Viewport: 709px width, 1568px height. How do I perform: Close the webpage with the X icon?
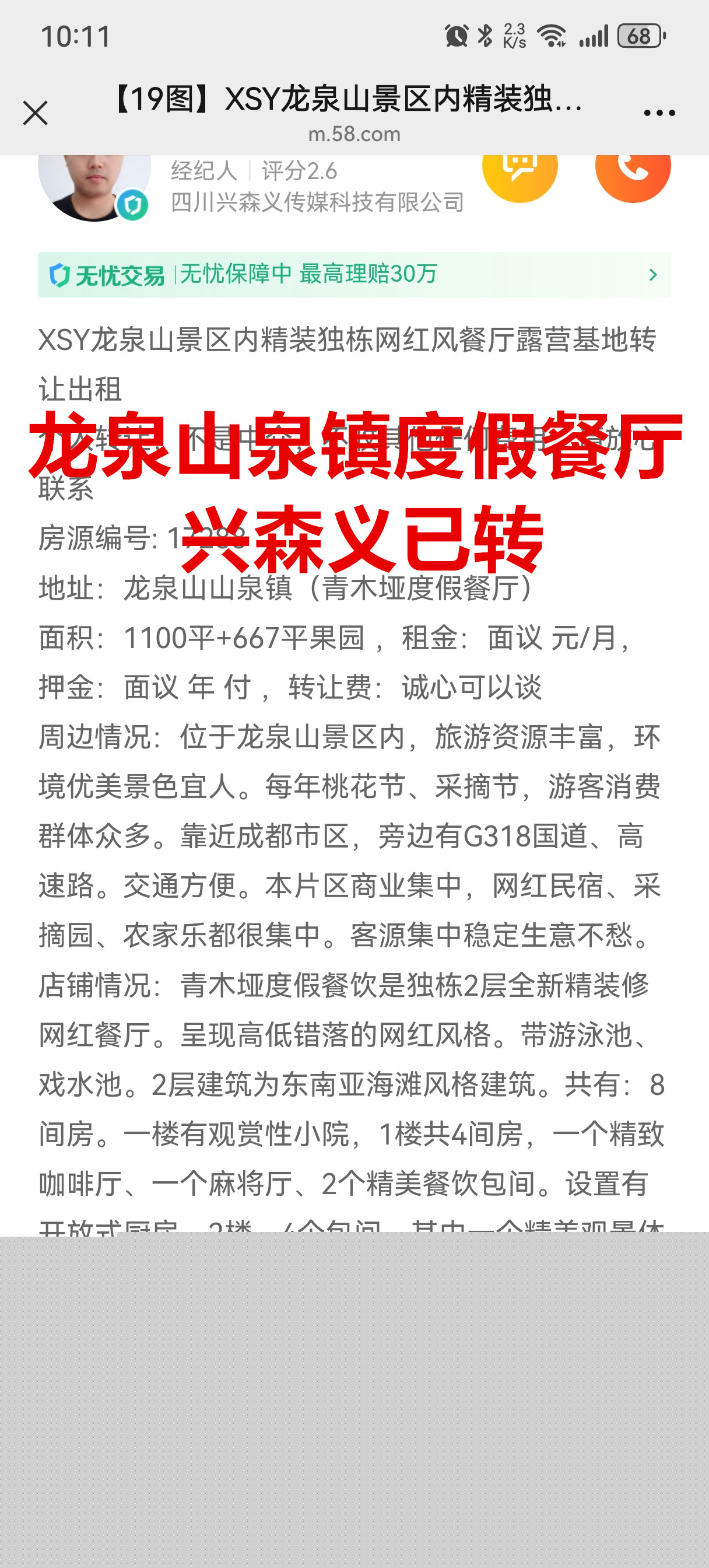click(36, 113)
